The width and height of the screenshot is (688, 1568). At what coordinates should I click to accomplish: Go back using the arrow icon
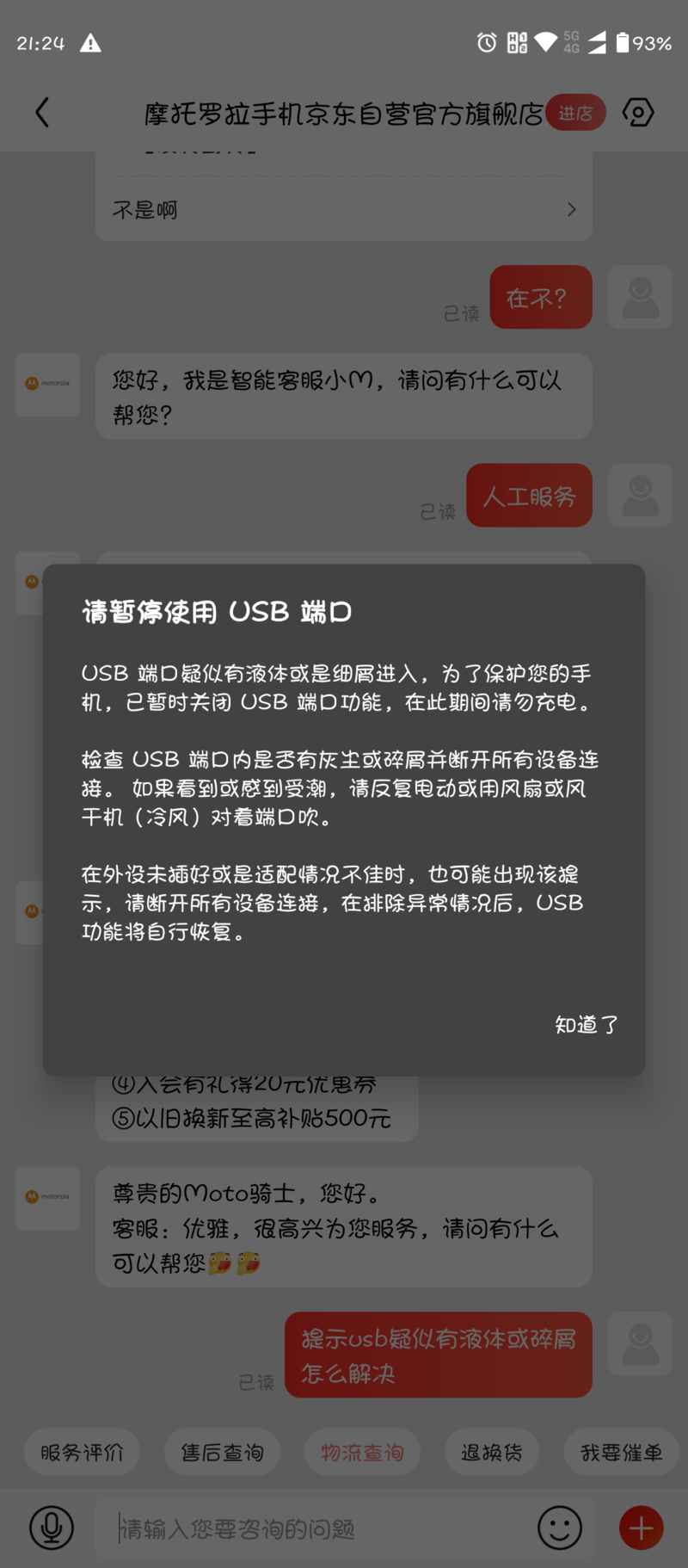tap(42, 112)
